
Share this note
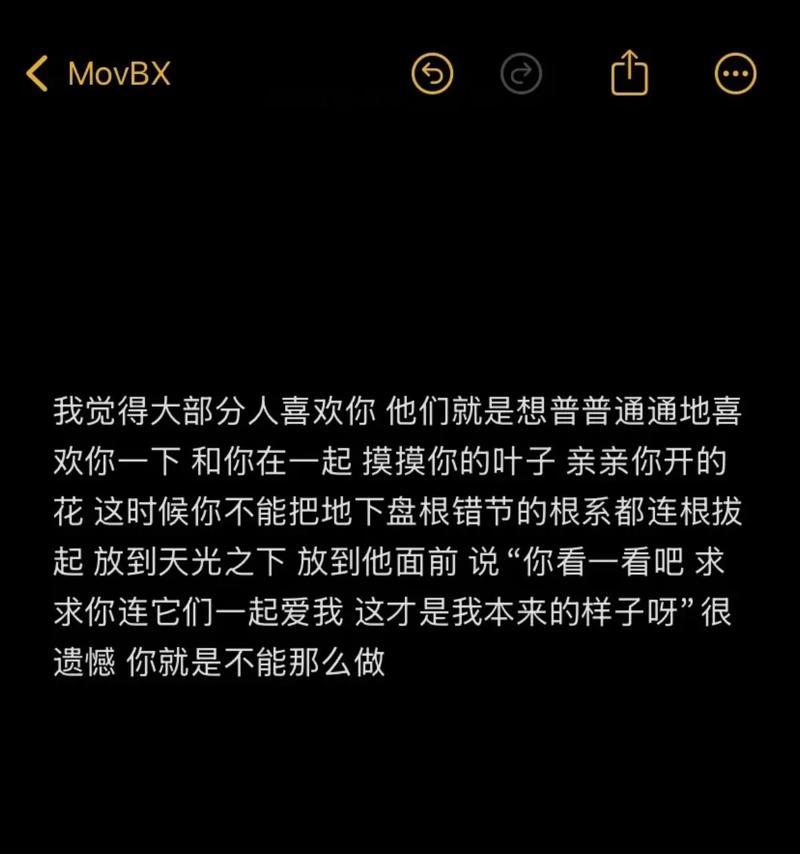[x=629, y=74]
